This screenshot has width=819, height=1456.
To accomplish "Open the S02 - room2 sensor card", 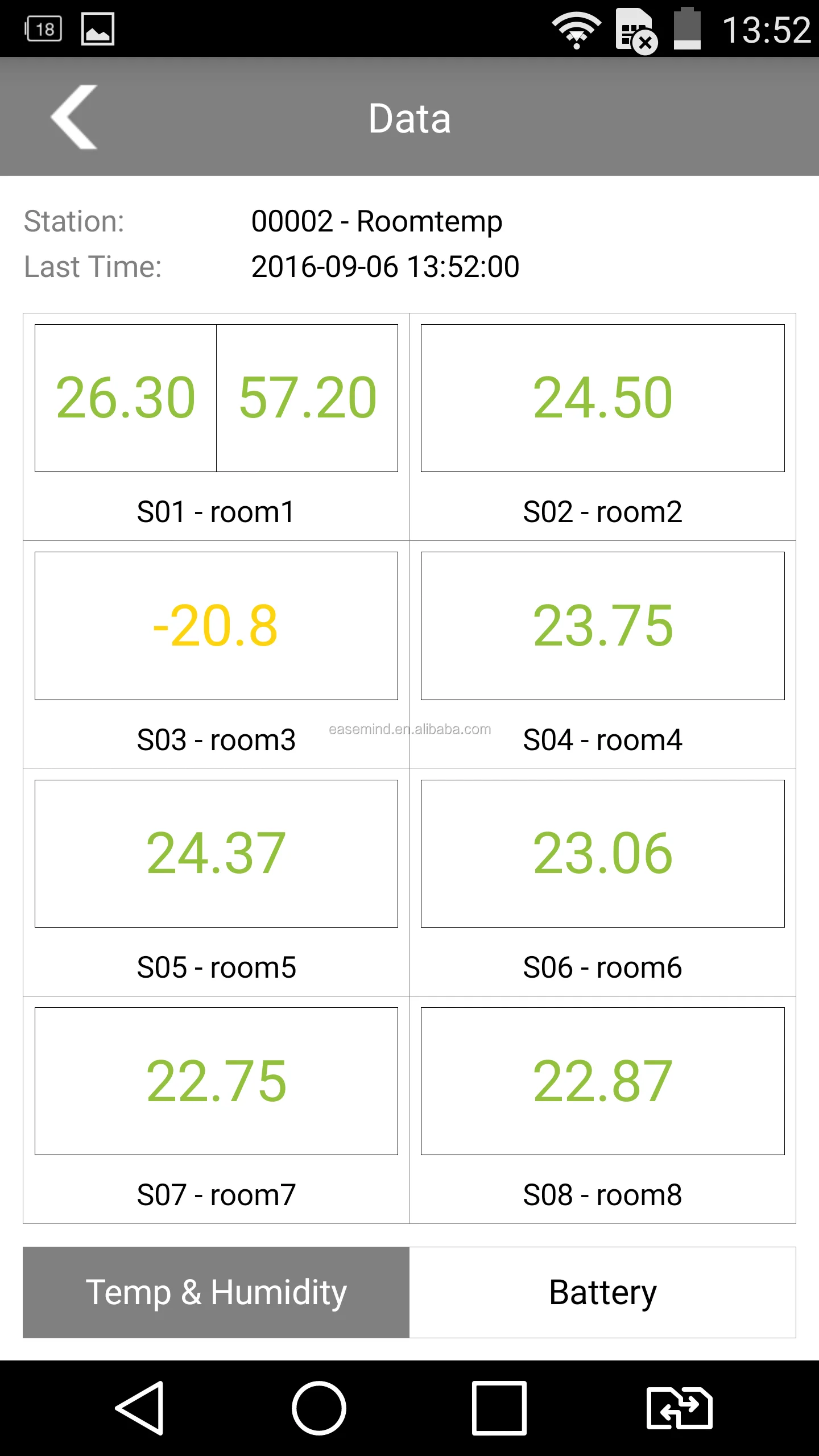I will (602, 427).
